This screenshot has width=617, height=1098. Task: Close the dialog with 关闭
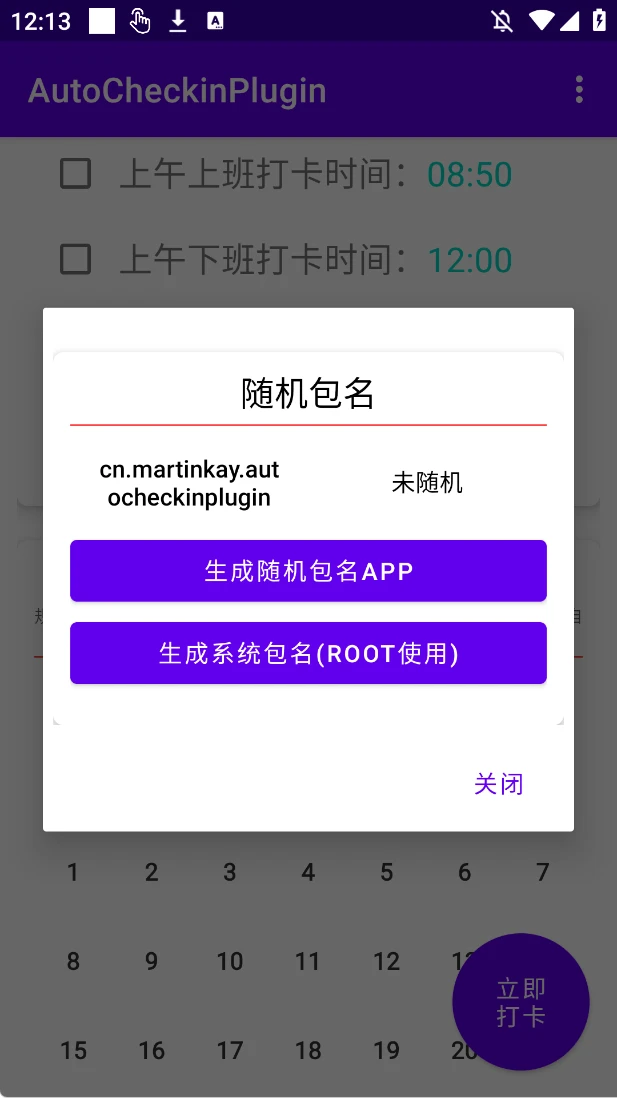pyautogui.click(x=498, y=783)
